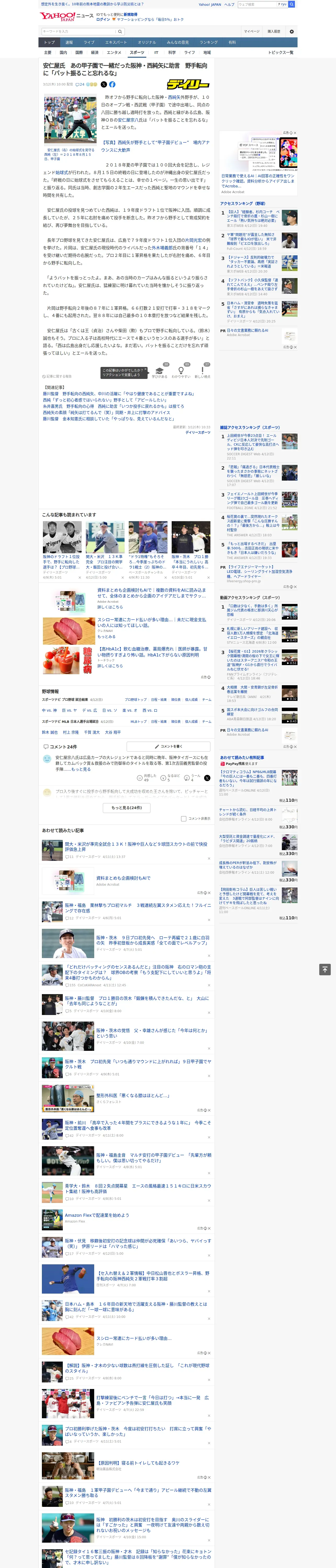
Task: Tap the keyword search field
Action: [79, 31]
